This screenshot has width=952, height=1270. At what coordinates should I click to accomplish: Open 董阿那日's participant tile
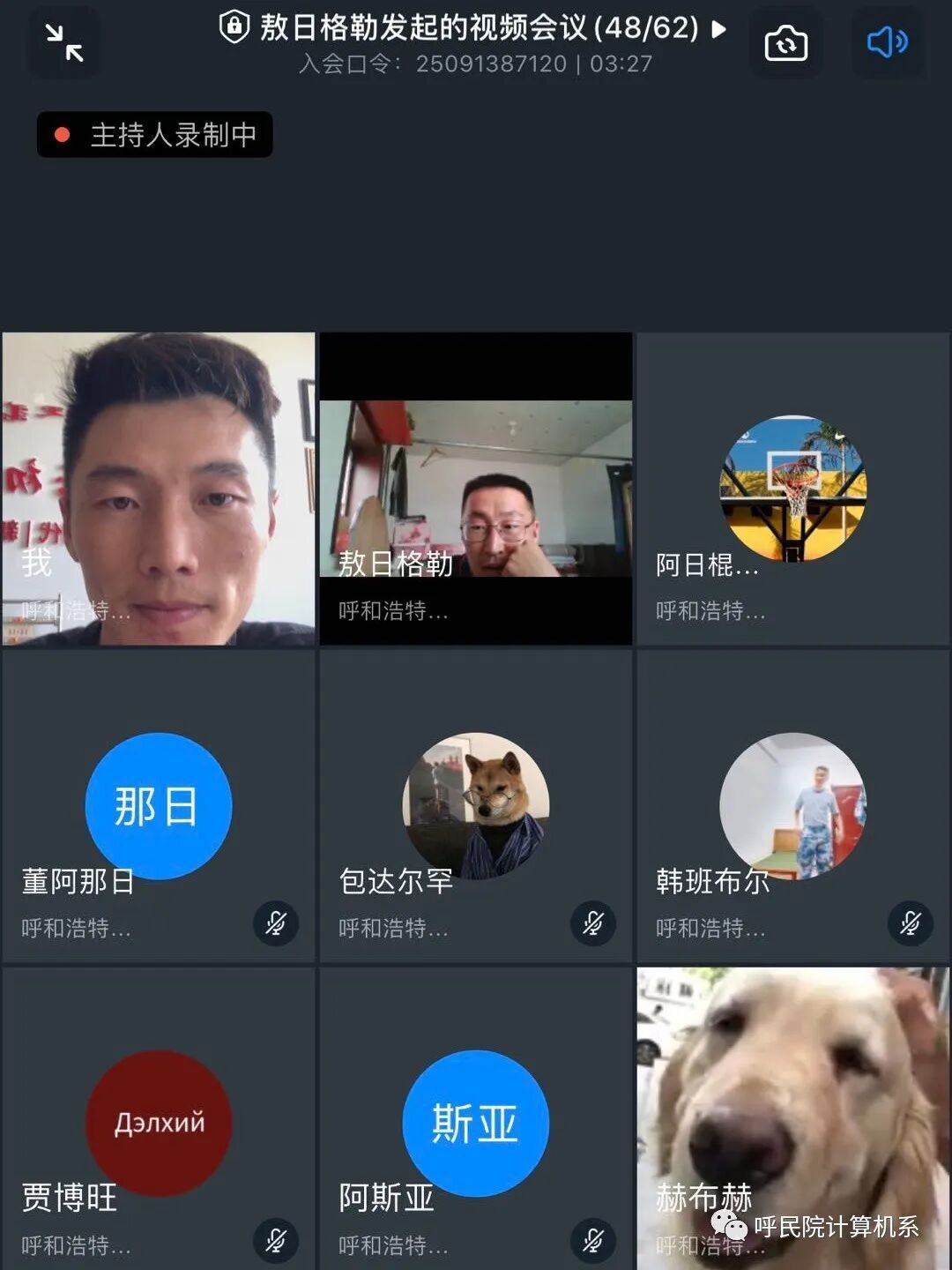pos(159,806)
